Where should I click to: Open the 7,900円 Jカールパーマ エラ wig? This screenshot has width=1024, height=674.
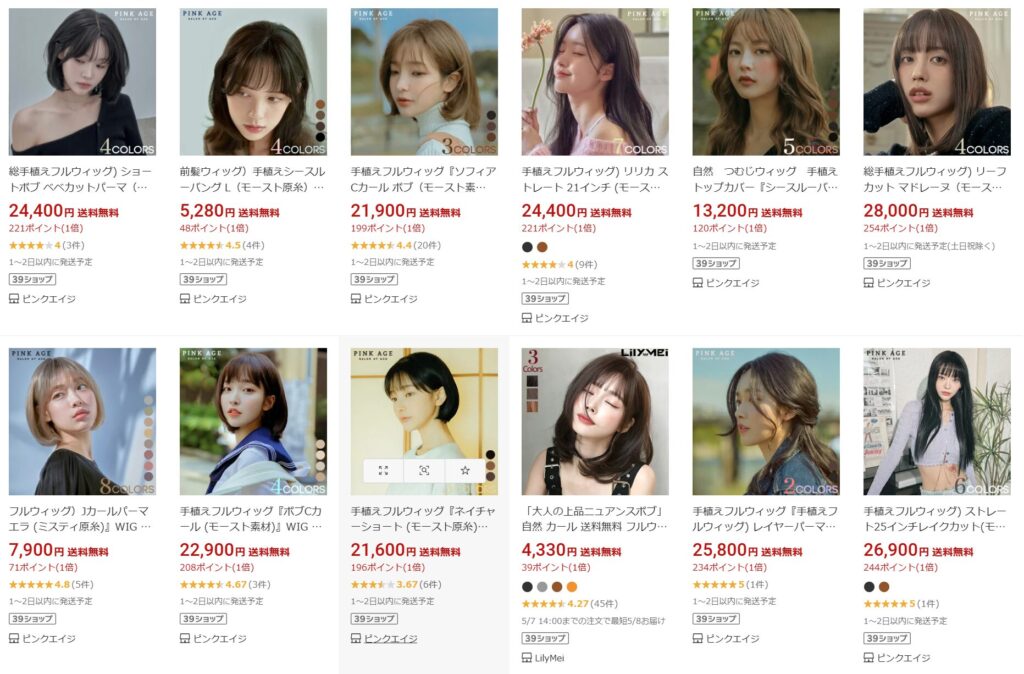(x=82, y=518)
